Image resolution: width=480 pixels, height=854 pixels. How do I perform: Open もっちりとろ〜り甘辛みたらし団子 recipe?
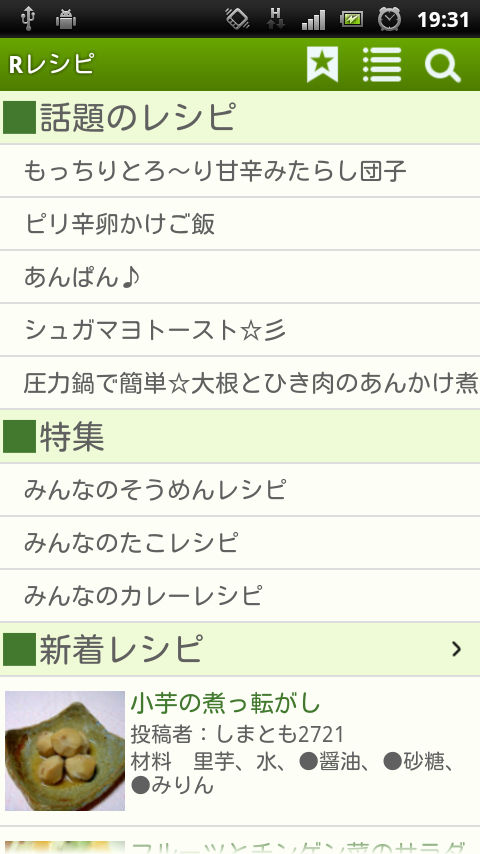(240, 171)
